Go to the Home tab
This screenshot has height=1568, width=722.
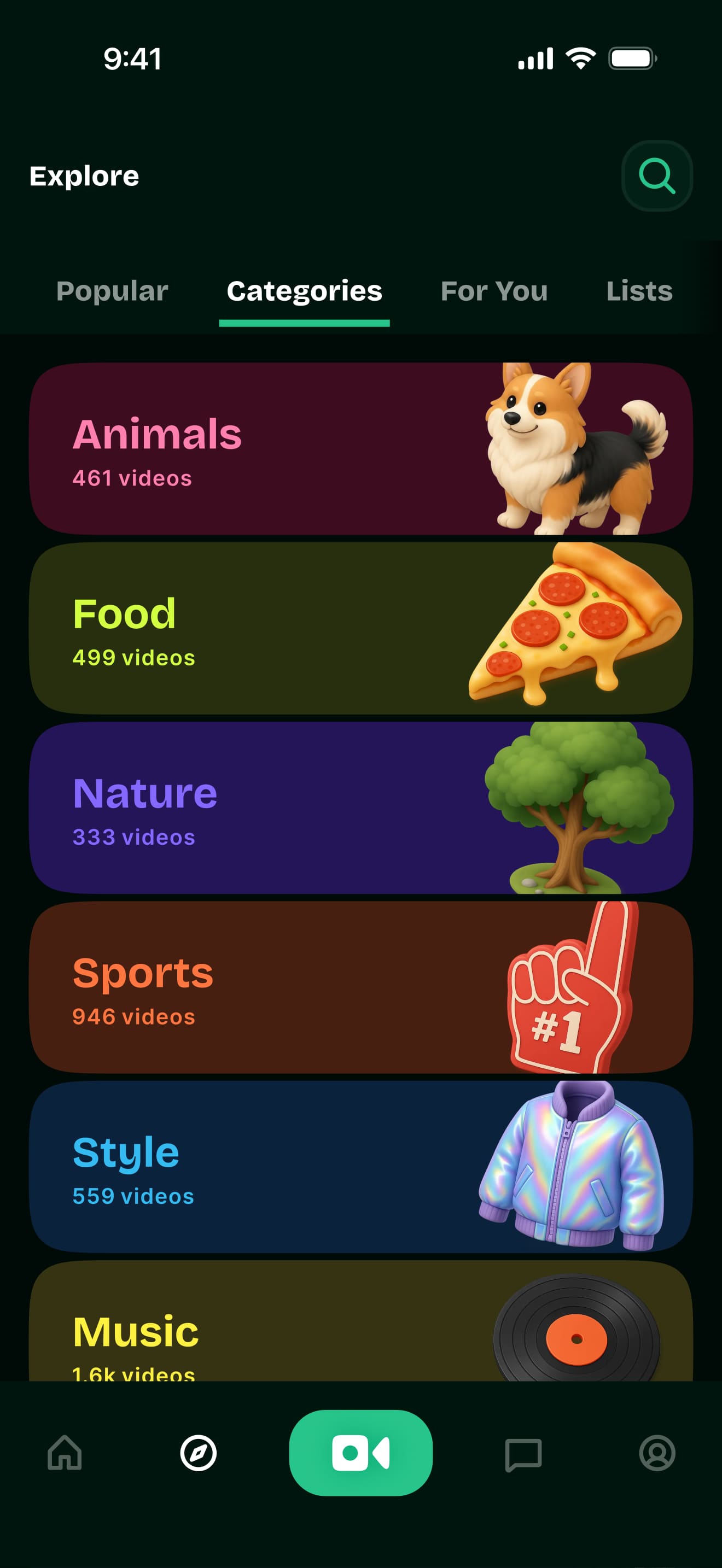coord(65,1453)
